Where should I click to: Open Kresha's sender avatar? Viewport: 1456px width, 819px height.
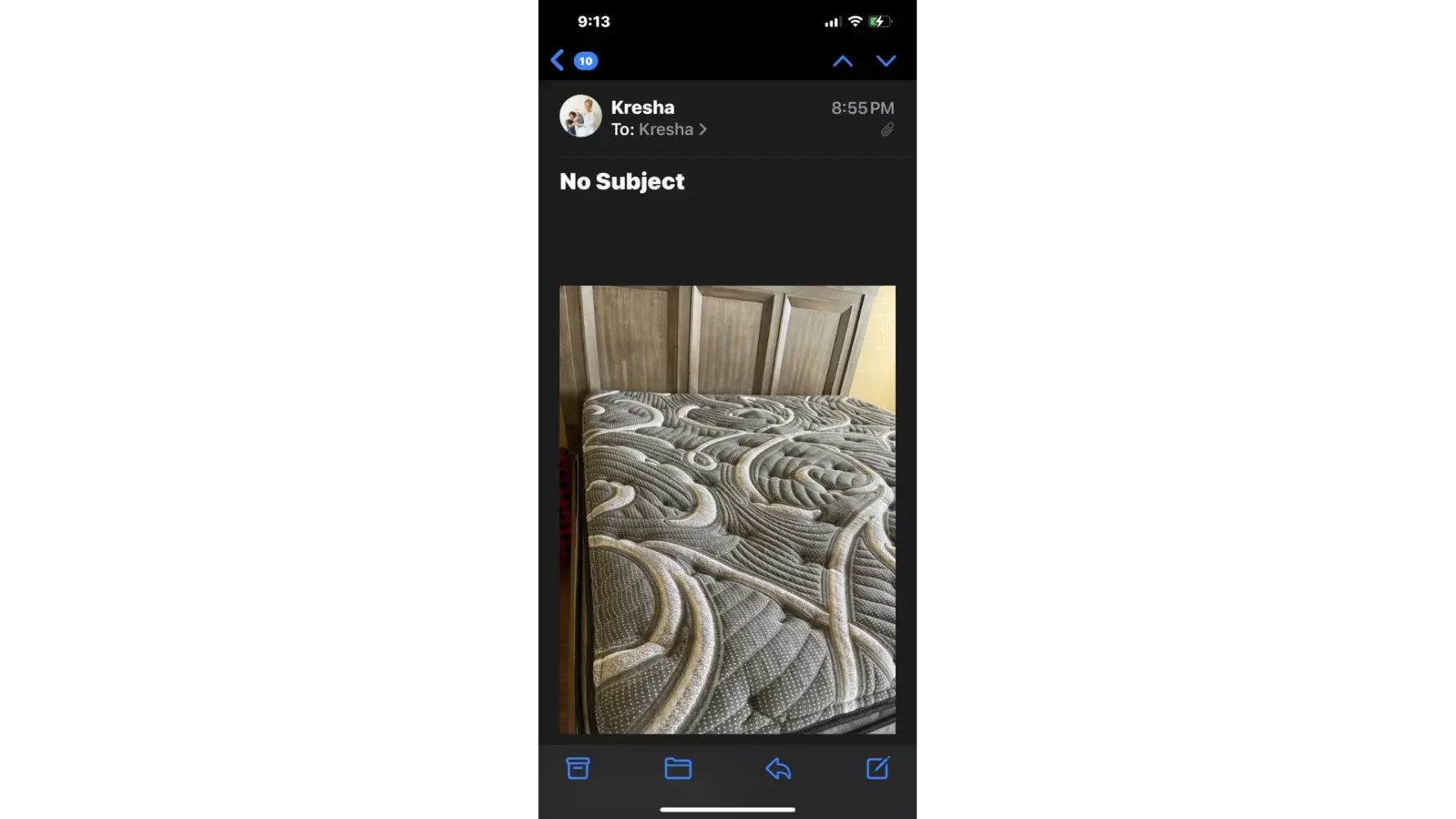581,116
